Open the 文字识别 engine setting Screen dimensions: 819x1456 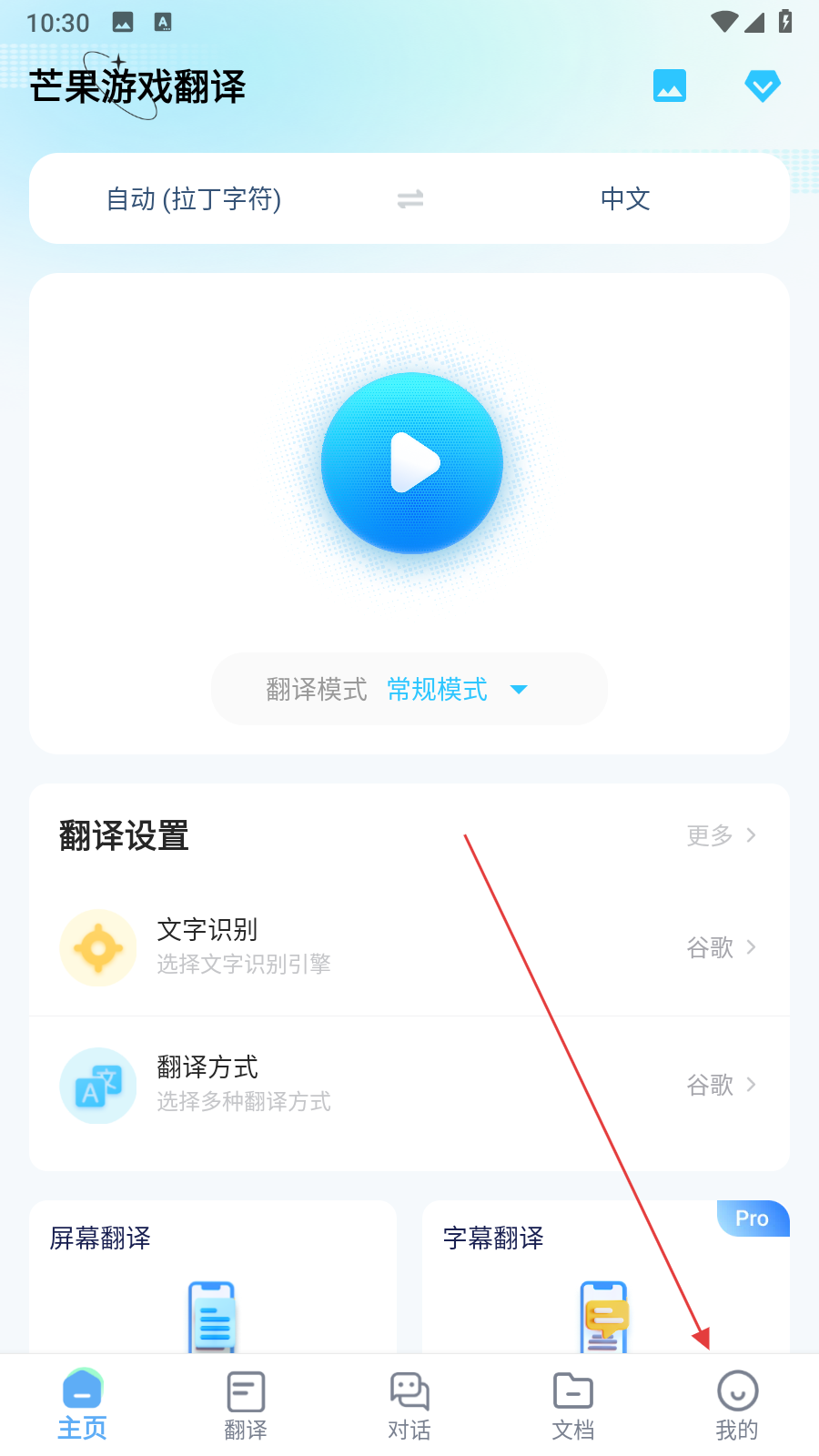pos(409,947)
